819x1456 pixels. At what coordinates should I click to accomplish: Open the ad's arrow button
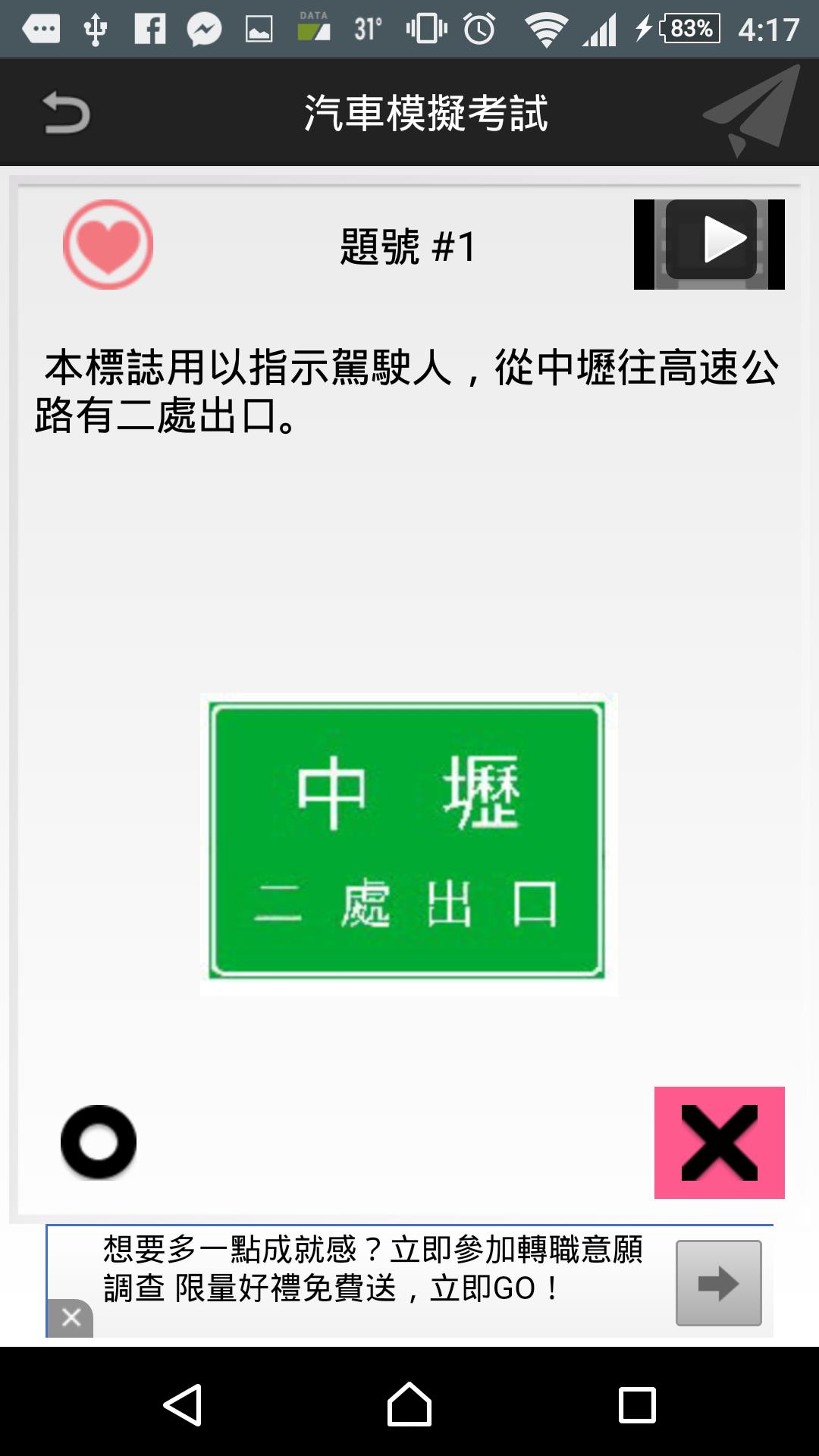(718, 1282)
